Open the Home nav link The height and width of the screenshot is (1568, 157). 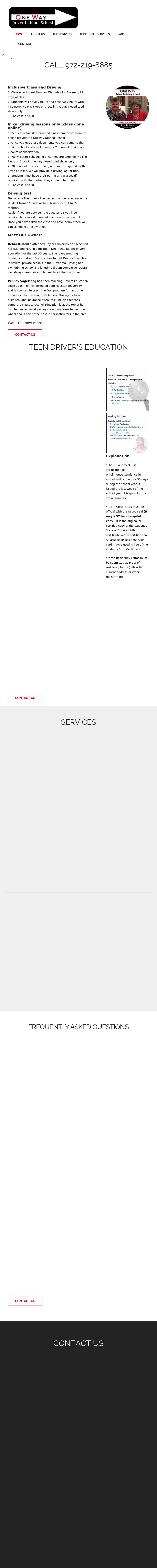19,34
